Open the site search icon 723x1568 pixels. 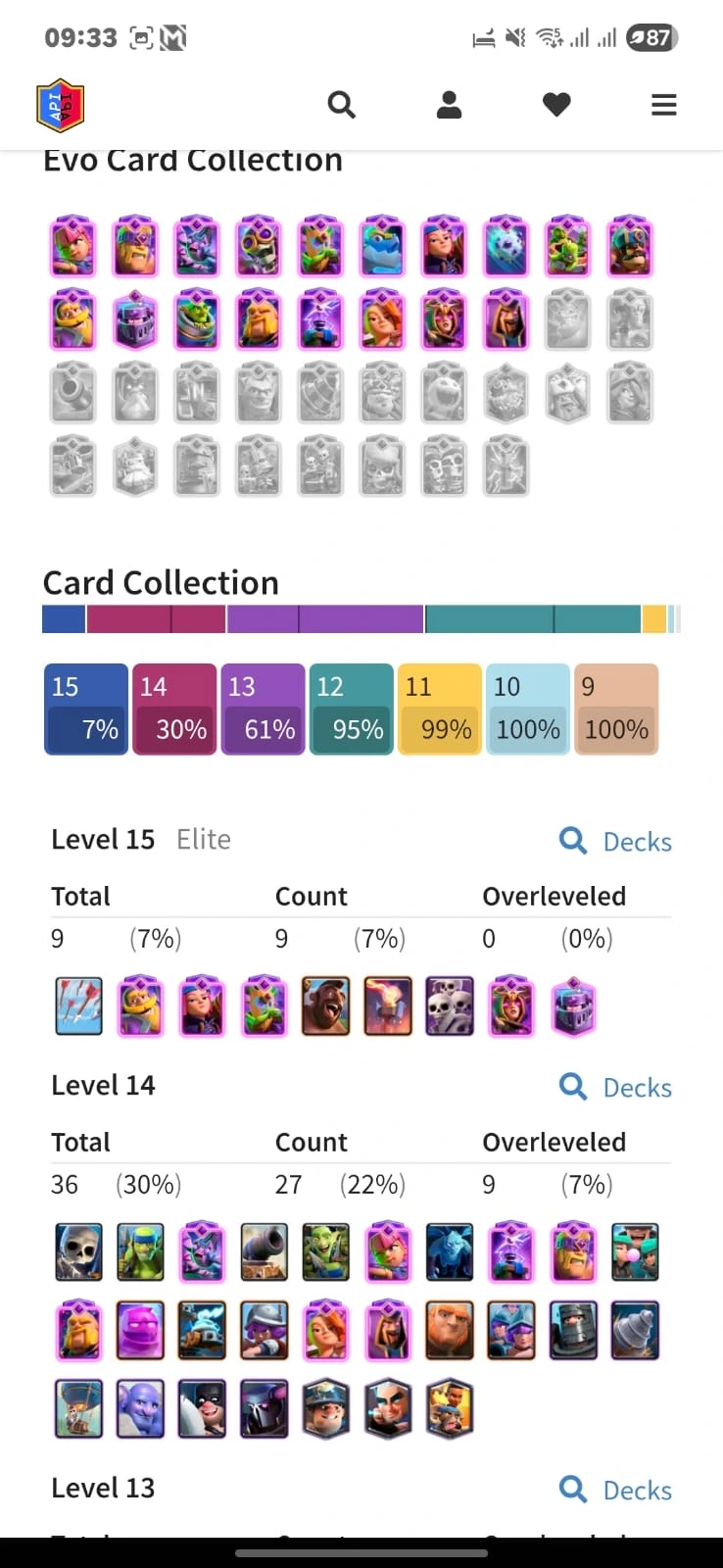[x=341, y=104]
